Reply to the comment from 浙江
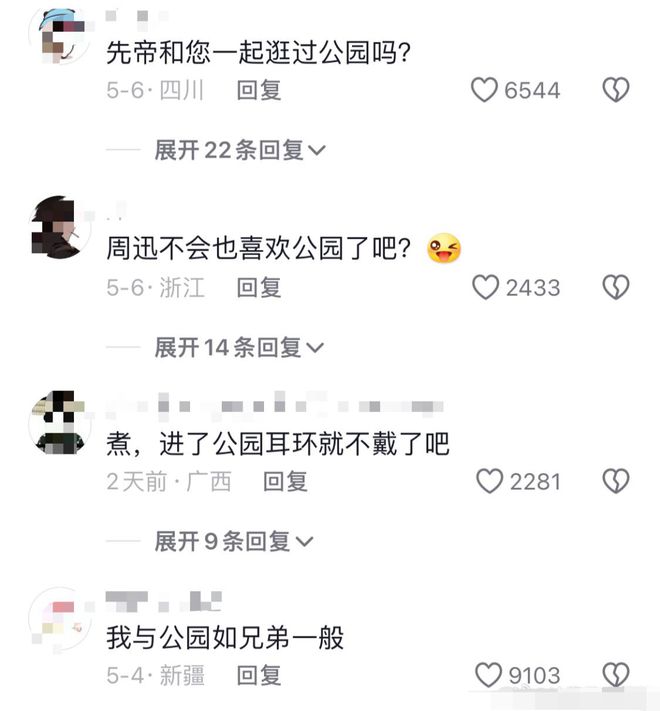 click(x=259, y=288)
